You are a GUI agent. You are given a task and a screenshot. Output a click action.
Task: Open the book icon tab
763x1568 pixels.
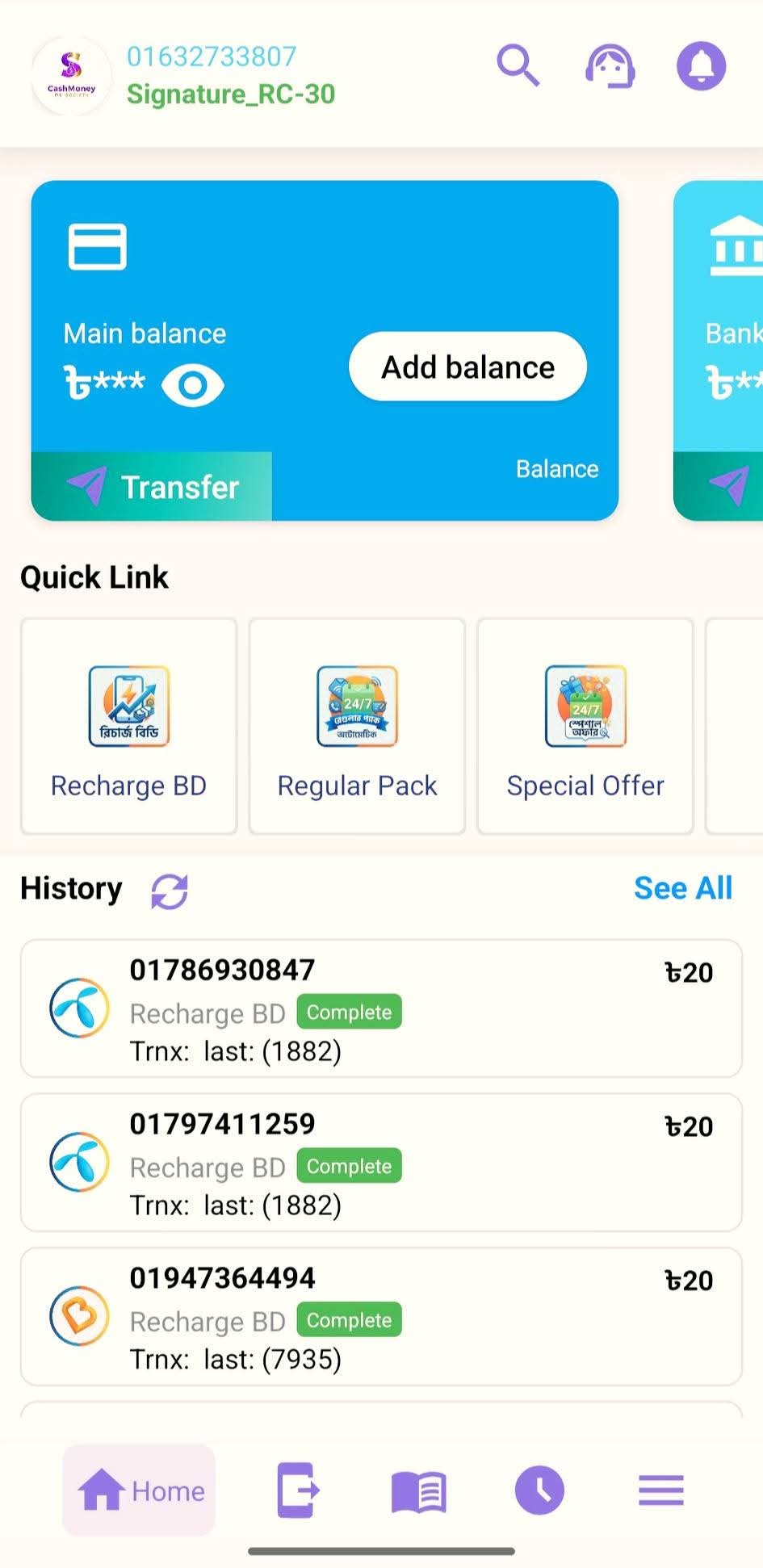[418, 1490]
